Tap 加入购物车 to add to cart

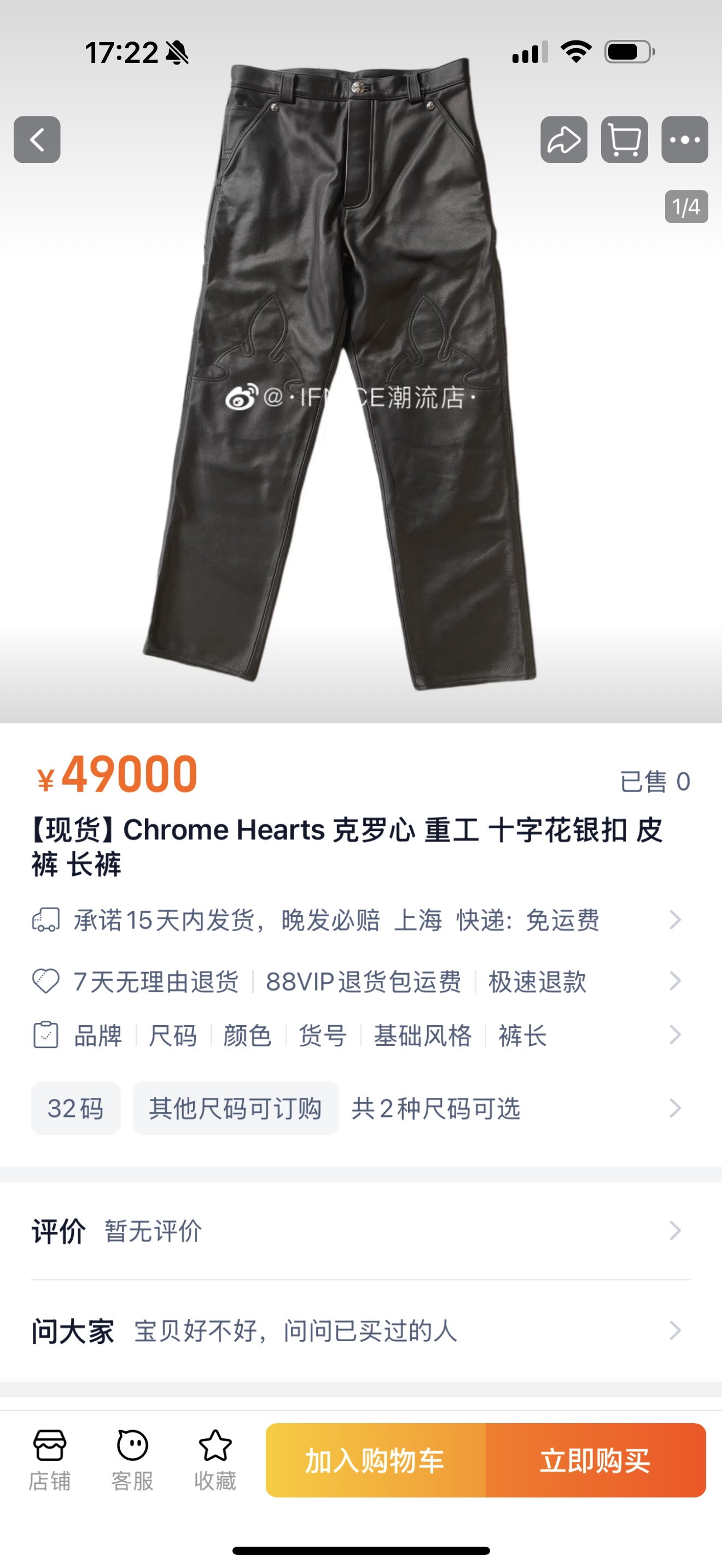376,1460
